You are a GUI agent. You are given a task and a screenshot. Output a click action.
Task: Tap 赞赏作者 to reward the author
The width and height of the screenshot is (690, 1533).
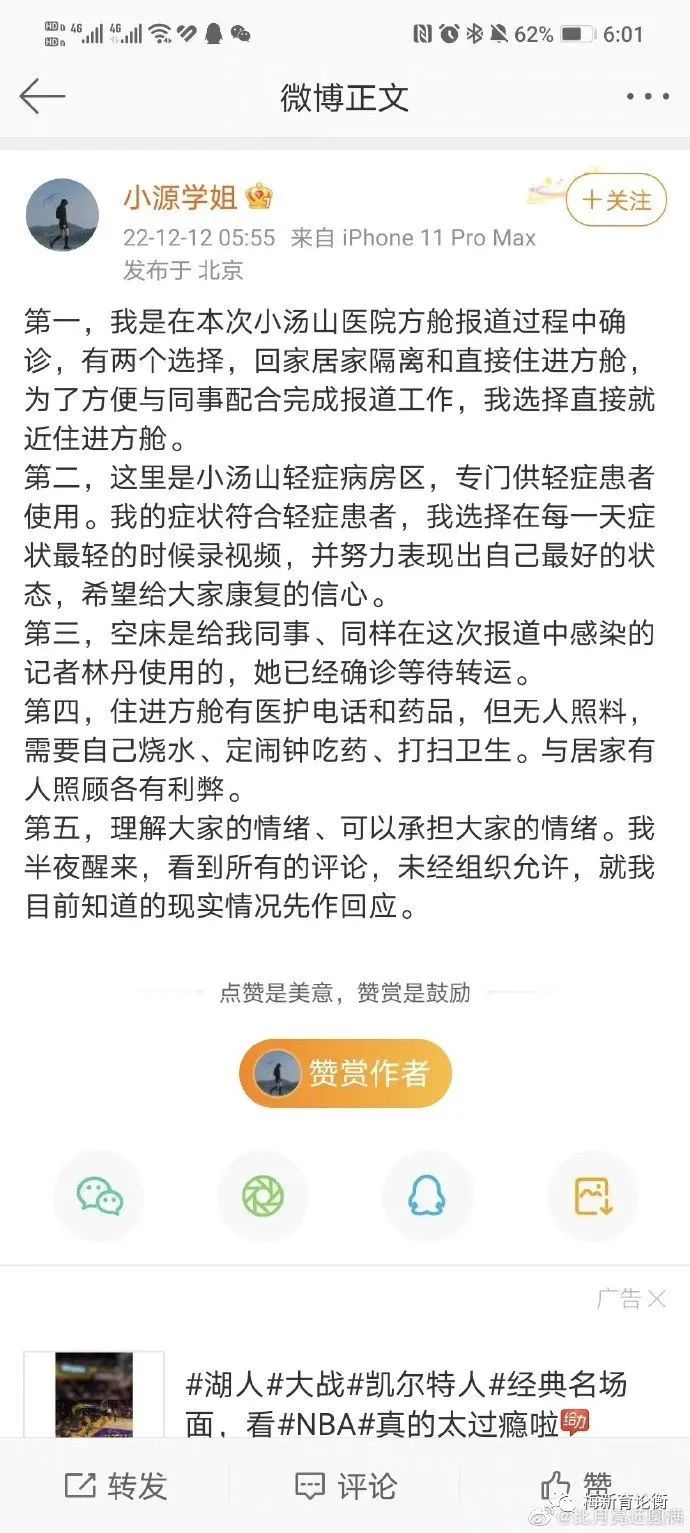coord(345,1073)
